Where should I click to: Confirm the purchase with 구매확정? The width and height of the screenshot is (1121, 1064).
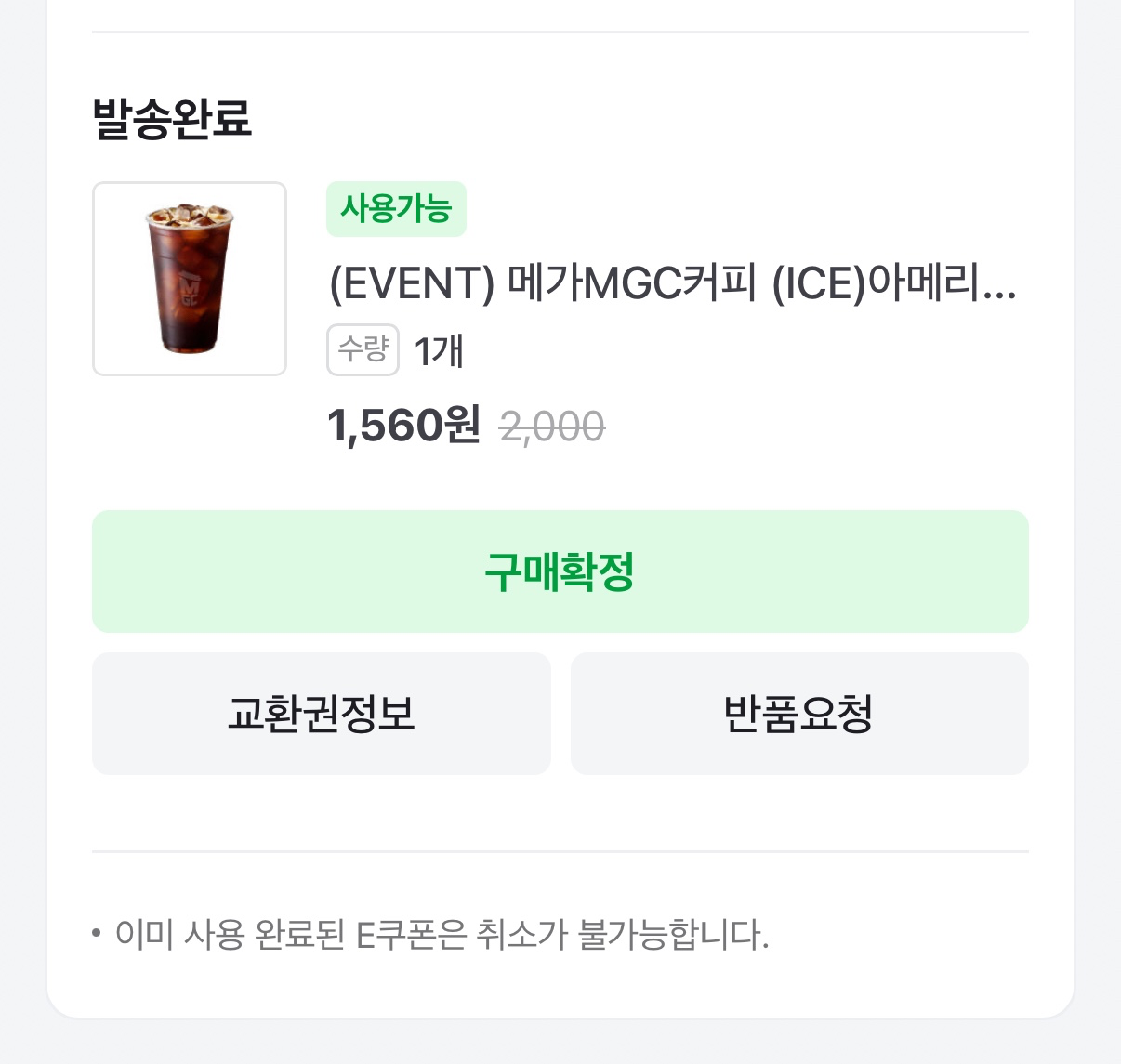[560, 571]
